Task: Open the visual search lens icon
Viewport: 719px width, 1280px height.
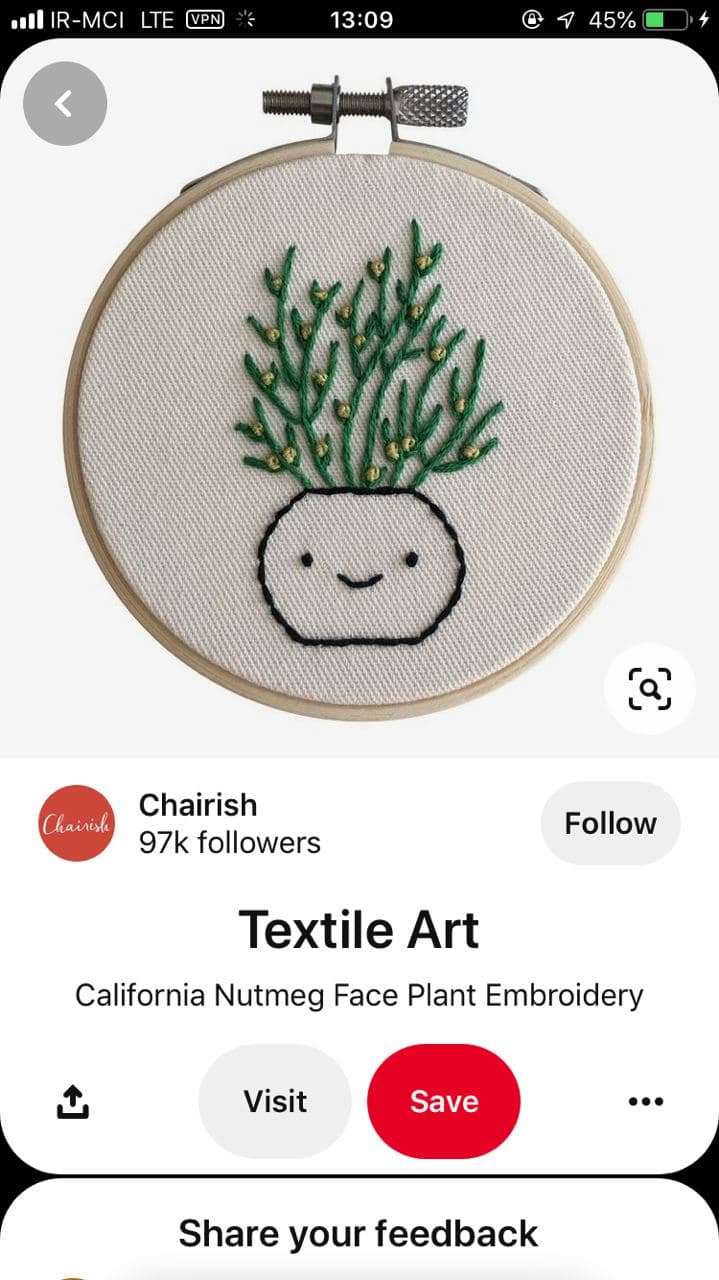Action: (650, 689)
